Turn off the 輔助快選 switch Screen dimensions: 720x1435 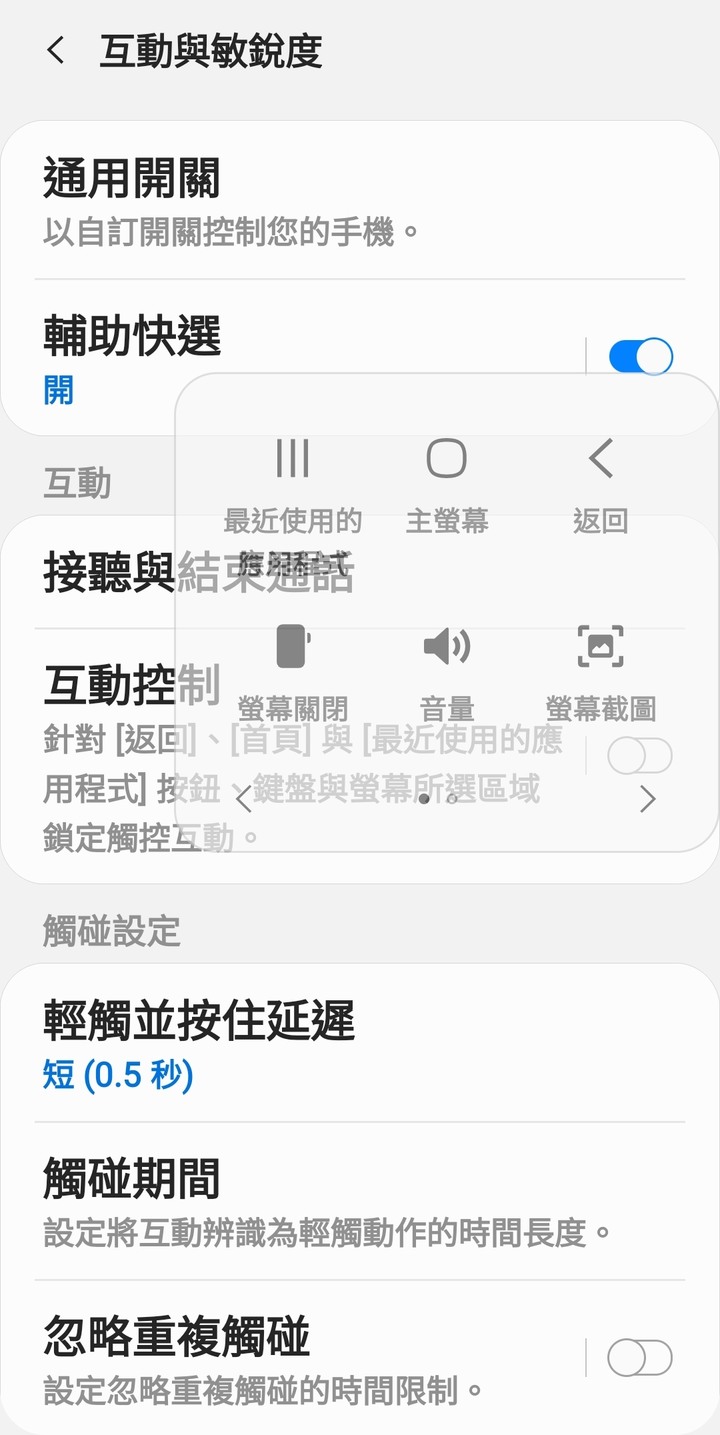[x=640, y=356]
